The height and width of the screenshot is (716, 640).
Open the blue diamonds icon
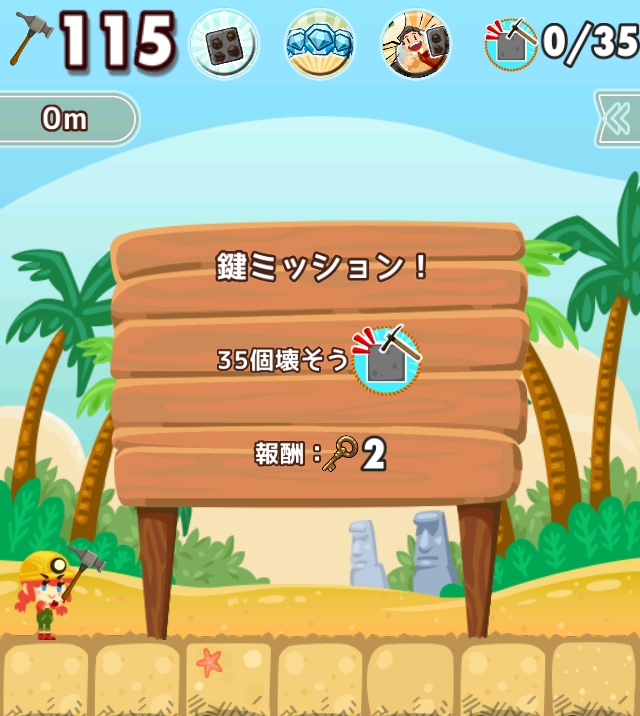click(x=320, y=44)
